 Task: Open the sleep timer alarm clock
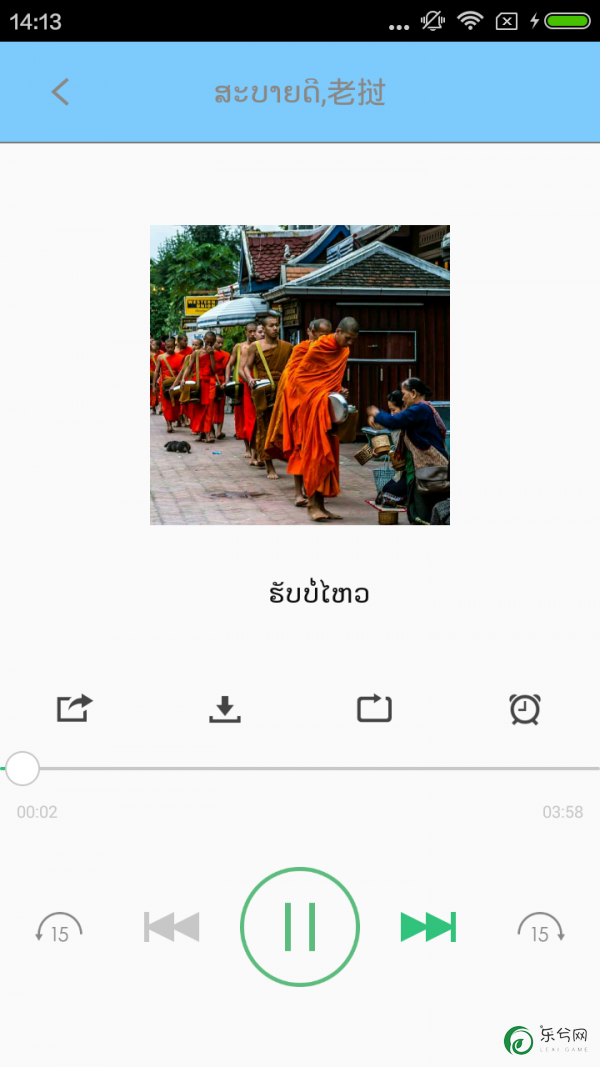click(525, 709)
